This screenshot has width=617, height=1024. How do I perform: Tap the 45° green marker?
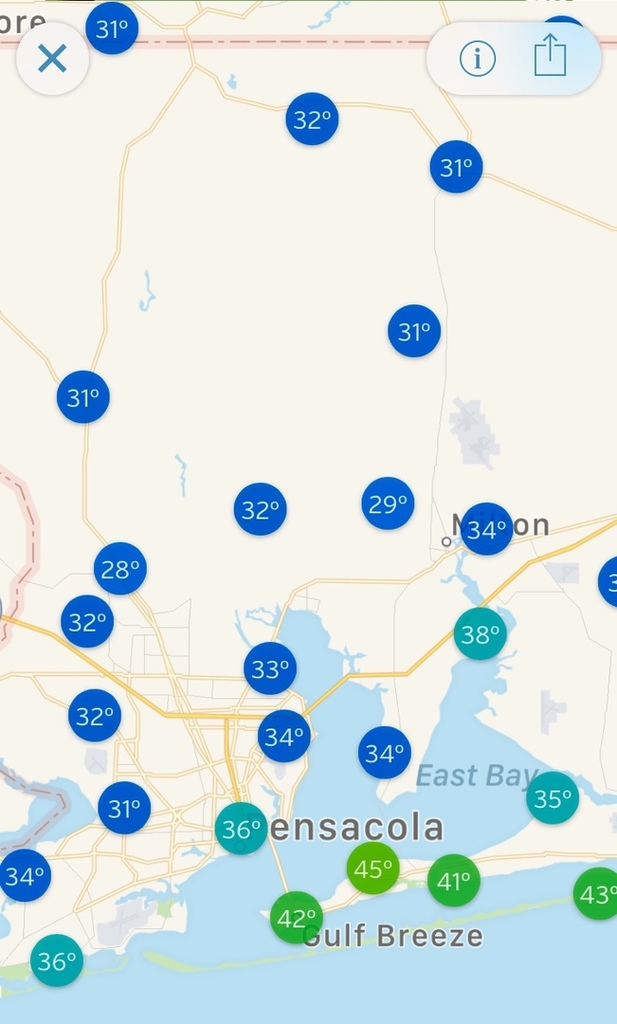[373, 868]
